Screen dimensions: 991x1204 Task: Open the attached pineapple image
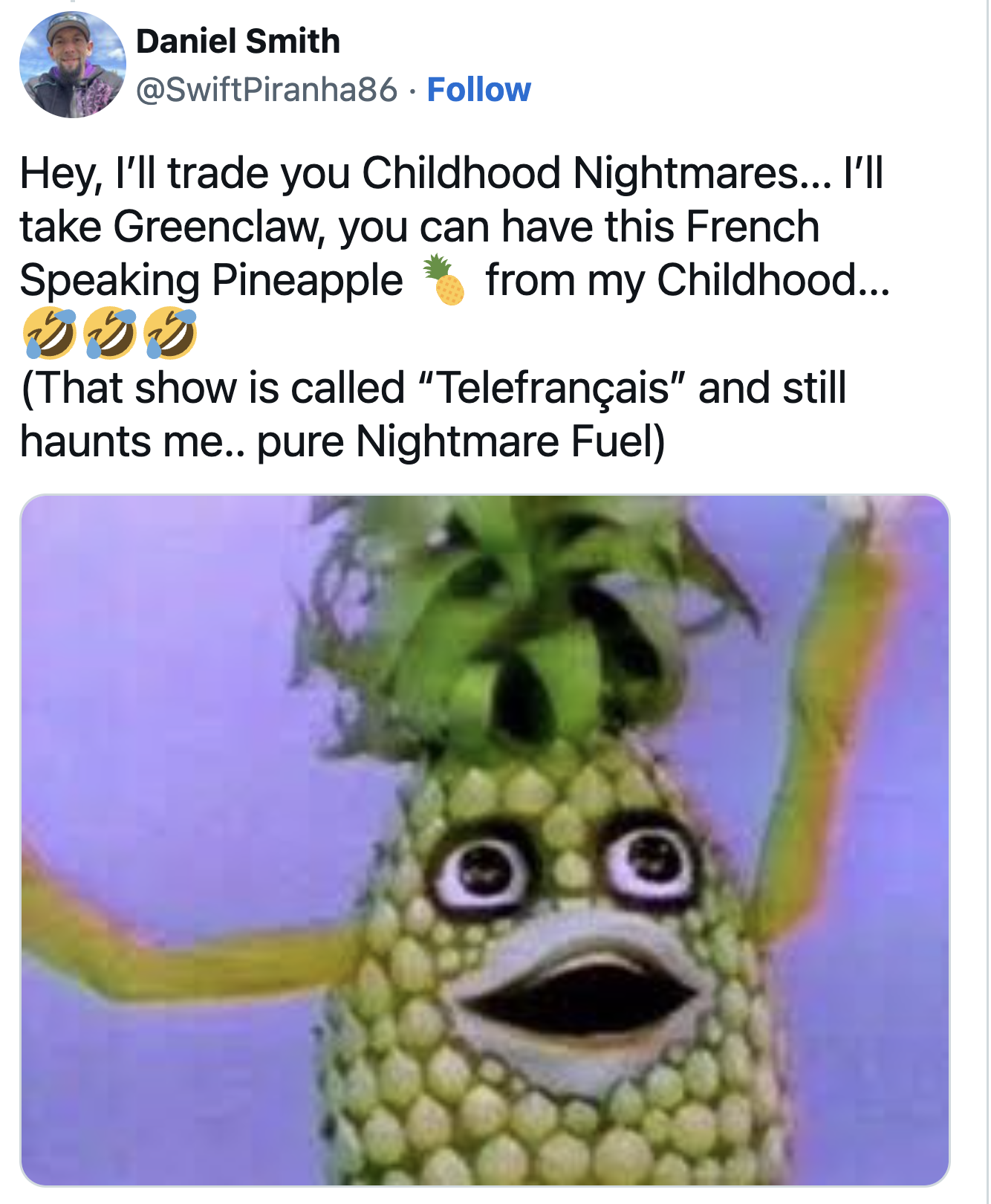tap(490, 855)
